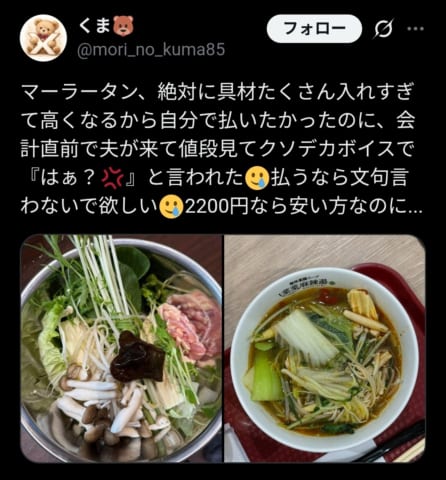Open the @mori_no_kuma85 profile handle
The width and height of the screenshot is (446, 480).
151,50
